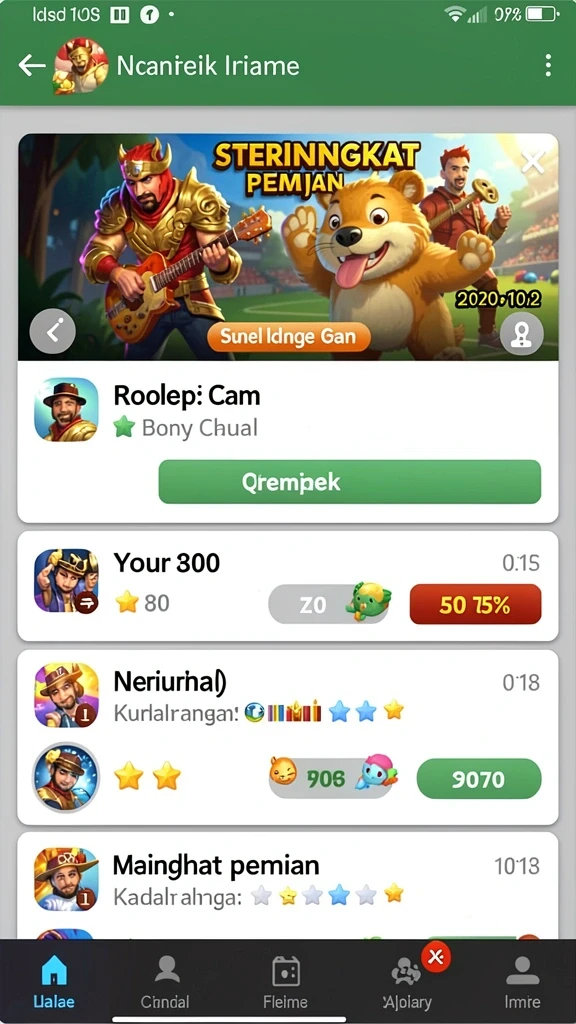
Task: Open the profile avatar in the header
Action: pyautogui.click(x=80, y=65)
